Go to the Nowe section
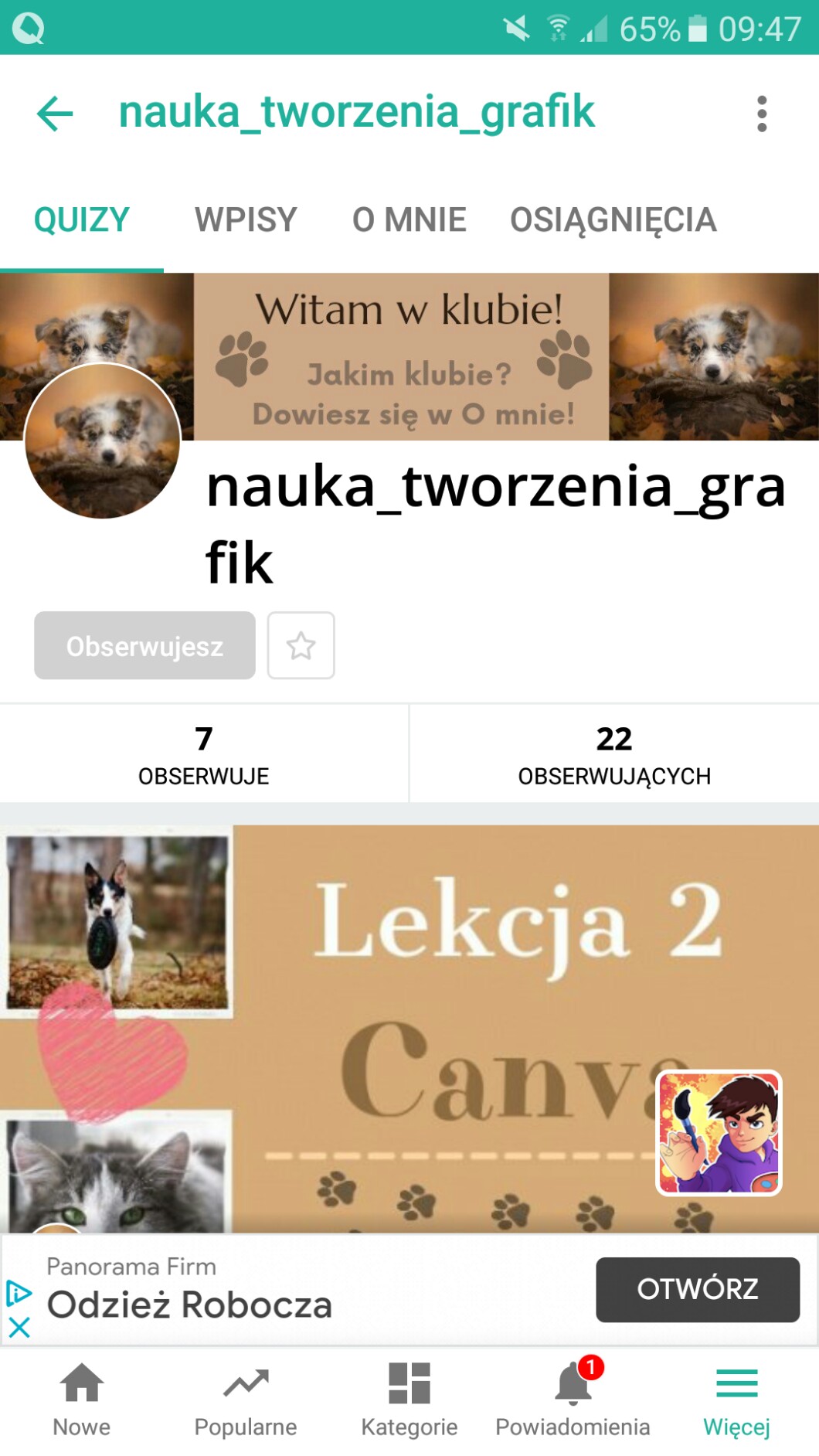 coord(81,1400)
